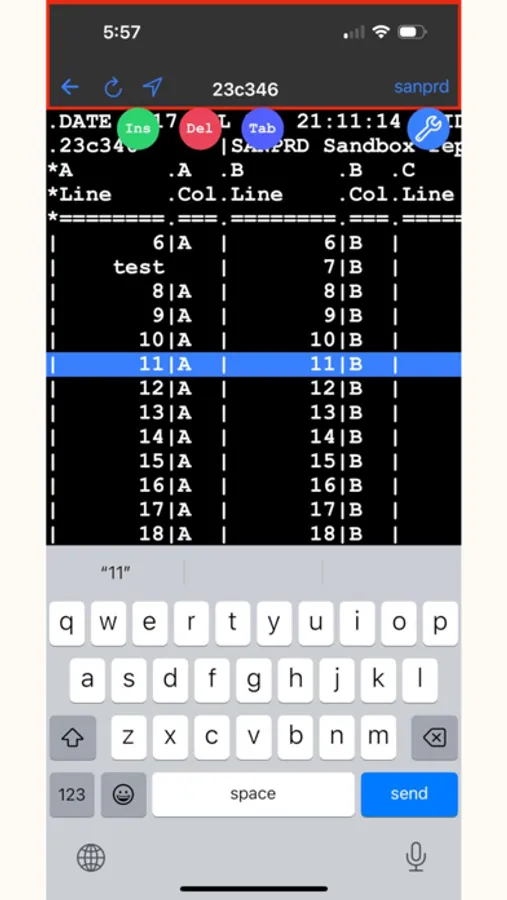Open the emoji keyboard
This screenshot has width=507, height=900.
[x=123, y=794]
